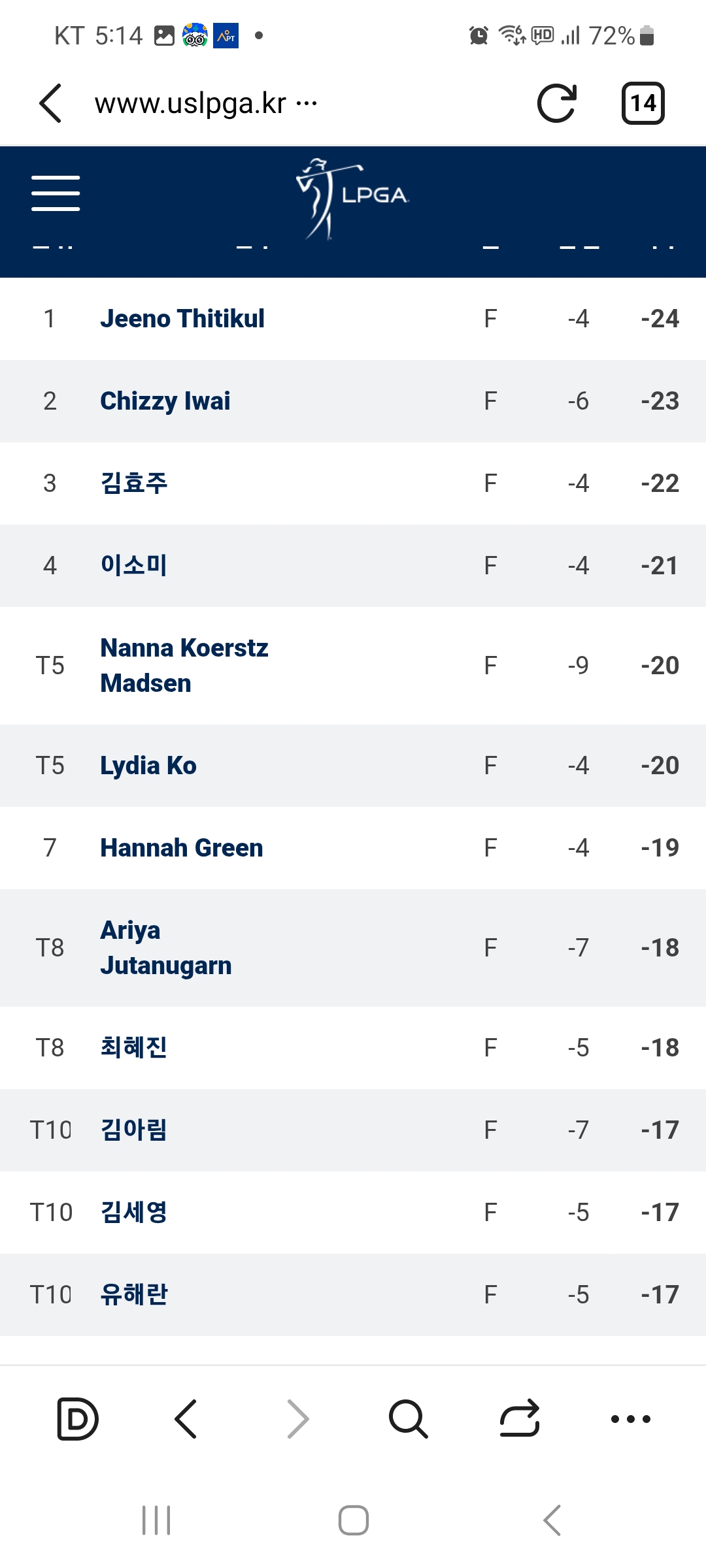The image size is (706, 1568).
Task: Open the browser search magnifier
Action: pos(408,1419)
